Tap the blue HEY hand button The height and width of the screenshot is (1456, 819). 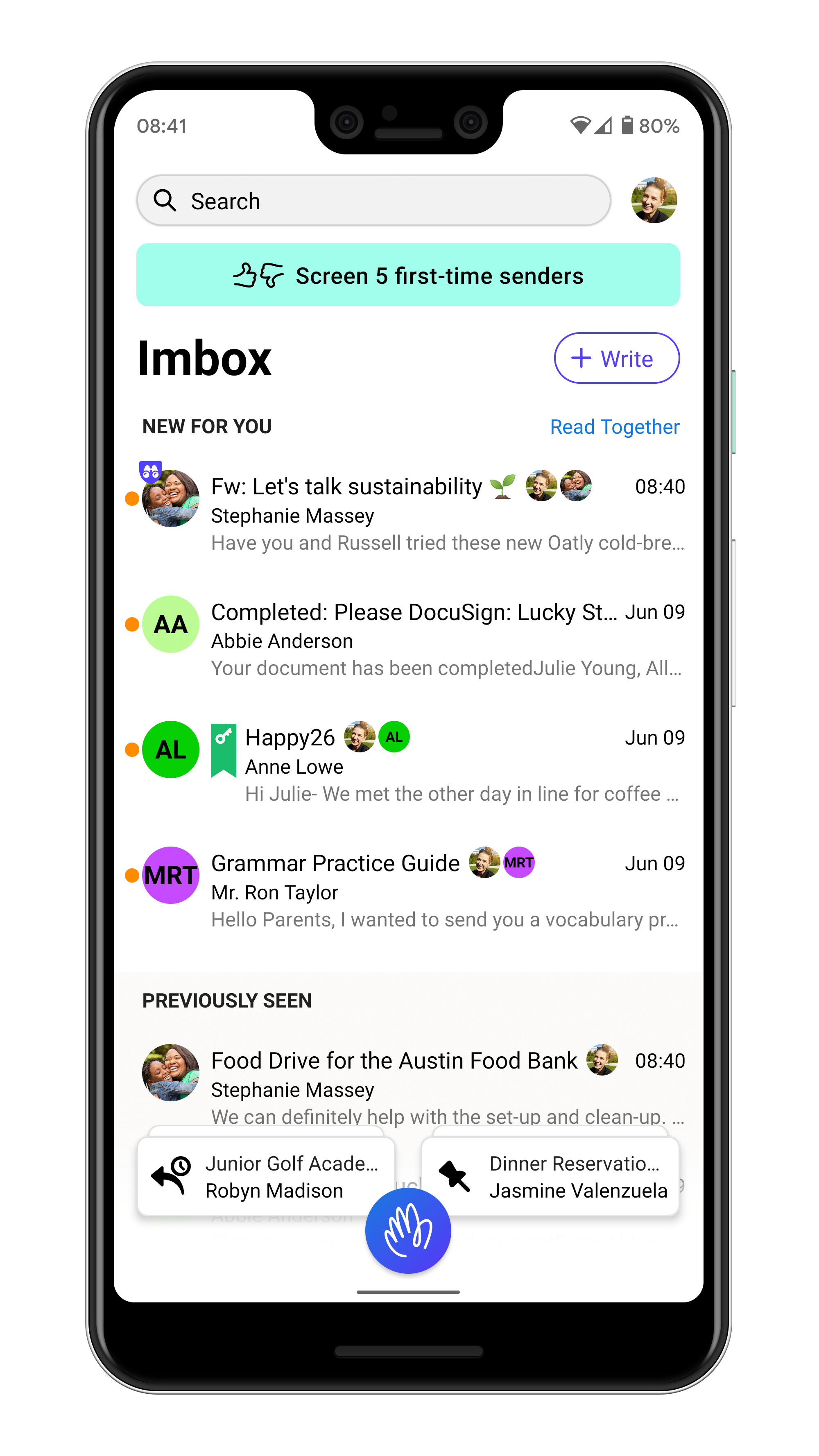click(408, 1230)
